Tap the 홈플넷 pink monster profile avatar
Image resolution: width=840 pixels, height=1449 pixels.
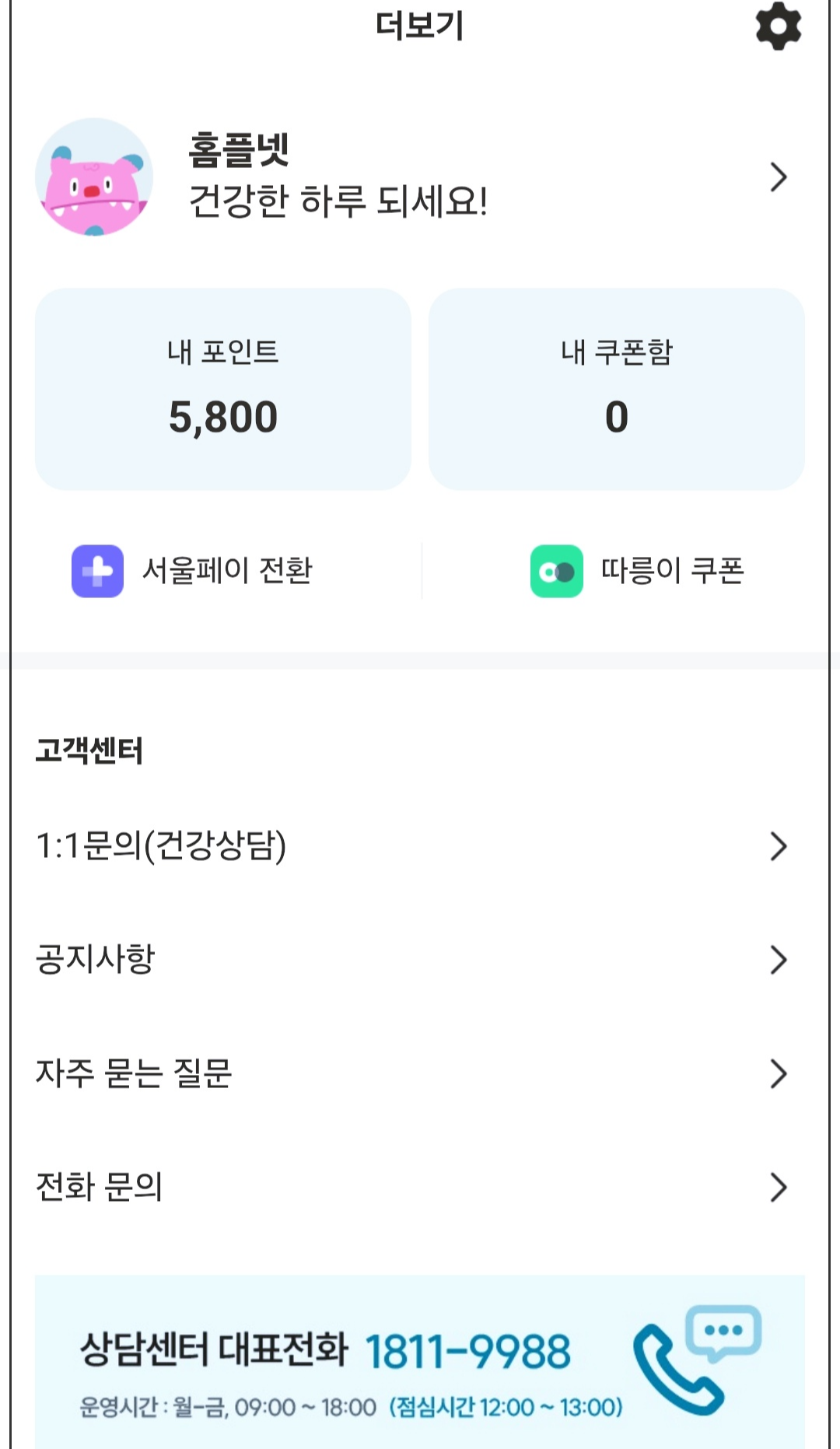[94, 176]
